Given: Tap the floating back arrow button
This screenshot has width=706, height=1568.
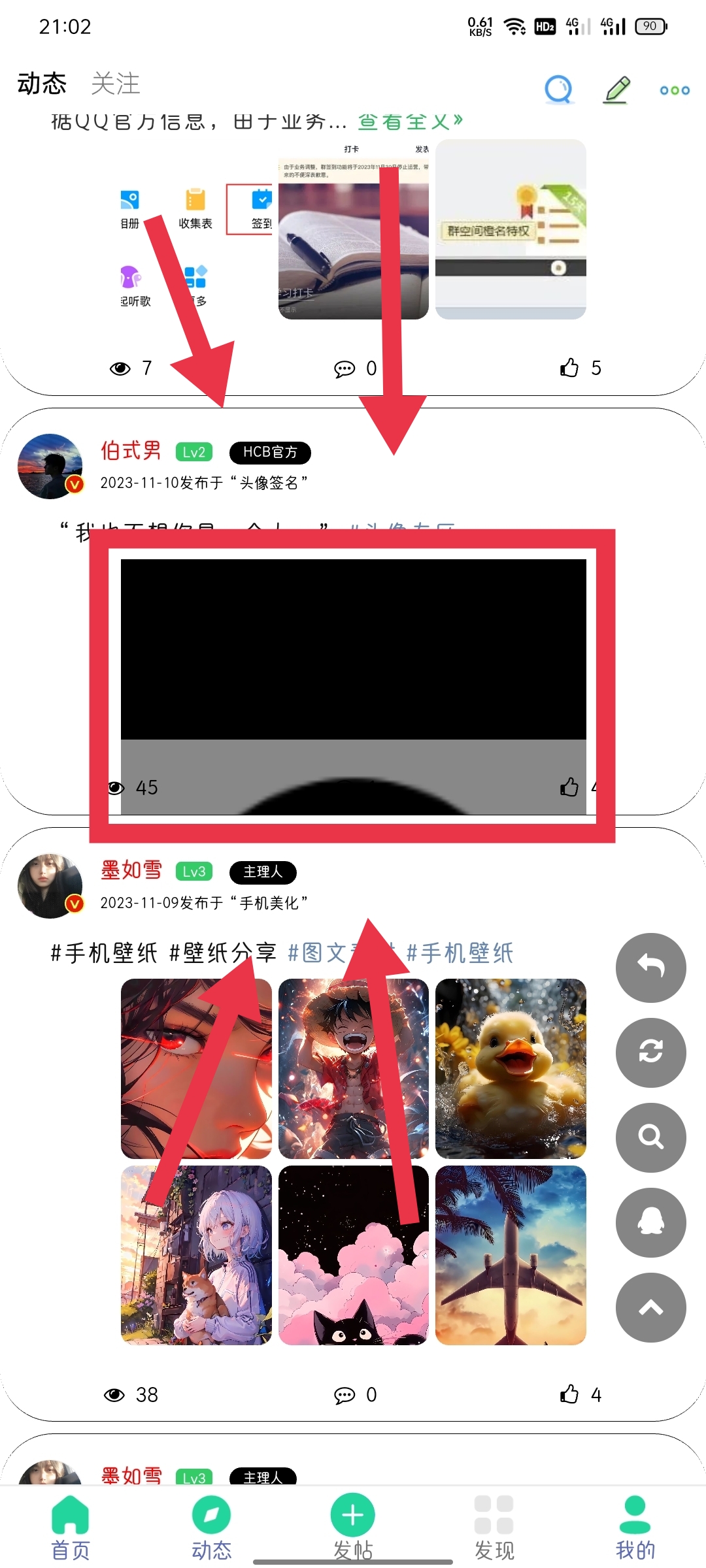Looking at the screenshot, I should coord(650,968).
